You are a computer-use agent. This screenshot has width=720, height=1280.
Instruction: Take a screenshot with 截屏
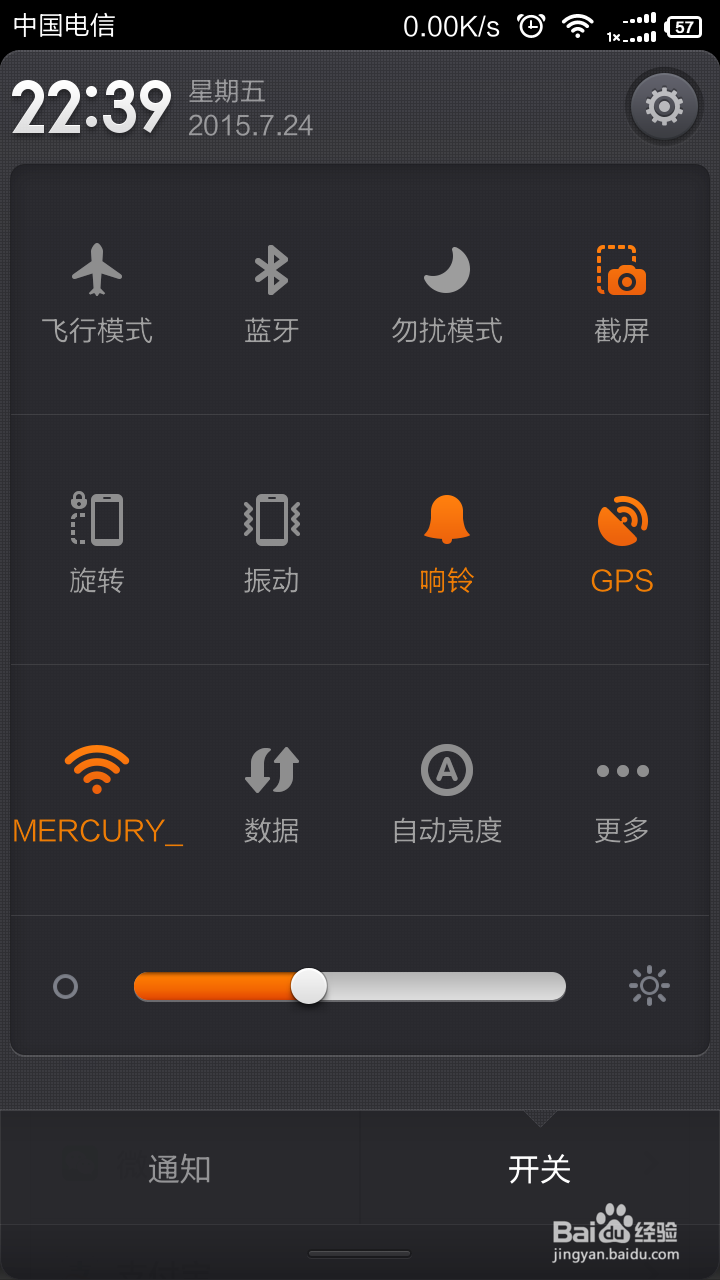[x=622, y=293]
